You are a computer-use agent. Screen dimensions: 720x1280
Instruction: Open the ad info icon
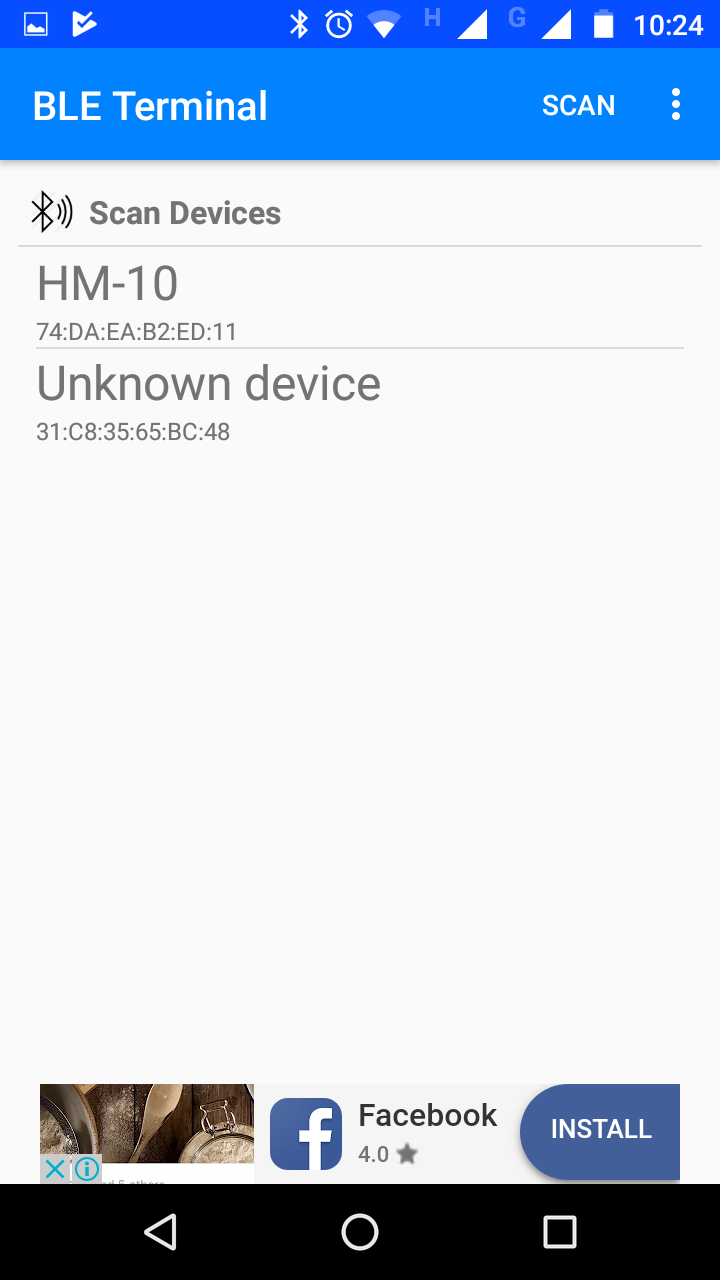87,1168
